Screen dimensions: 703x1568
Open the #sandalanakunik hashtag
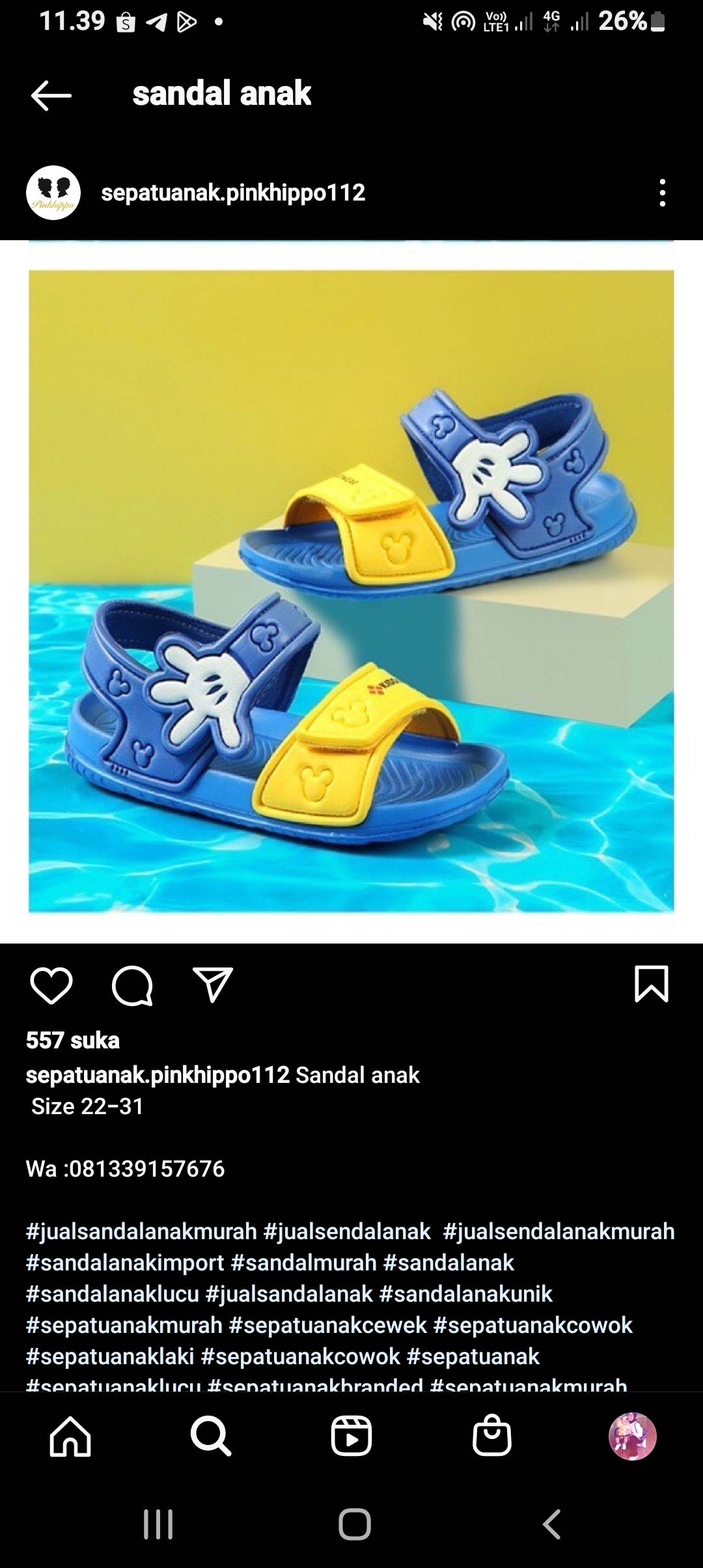[466, 1294]
